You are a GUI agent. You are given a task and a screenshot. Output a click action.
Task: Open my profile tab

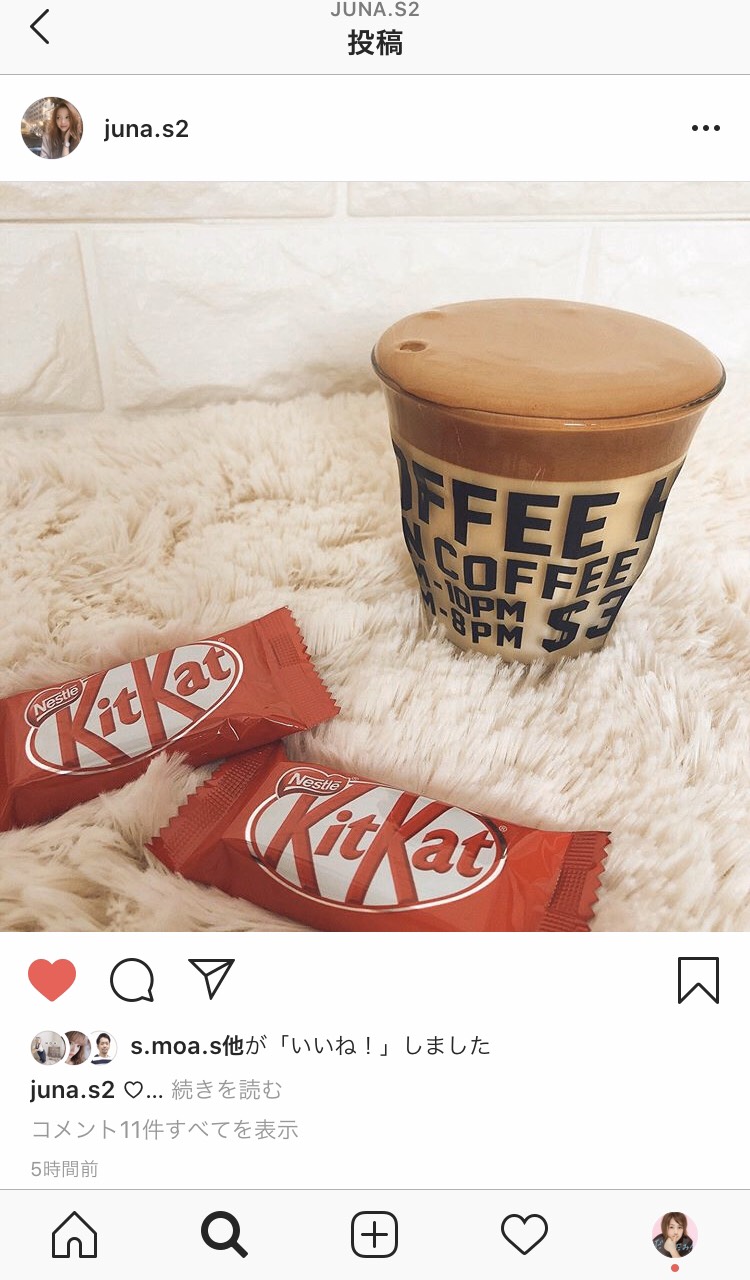tap(674, 1235)
